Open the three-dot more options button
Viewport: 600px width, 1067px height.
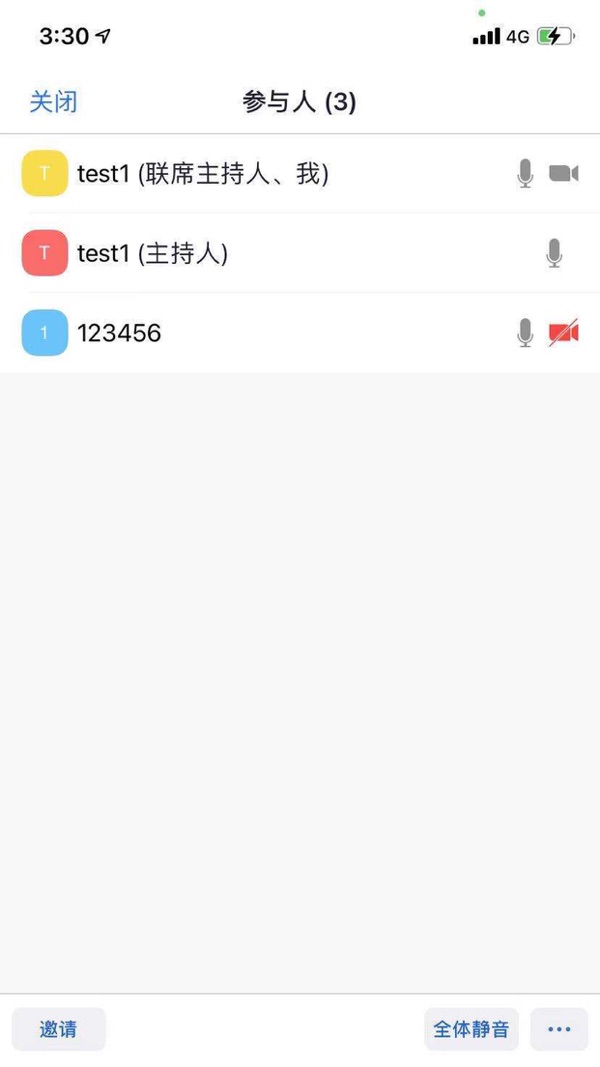tap(559, 1029)
